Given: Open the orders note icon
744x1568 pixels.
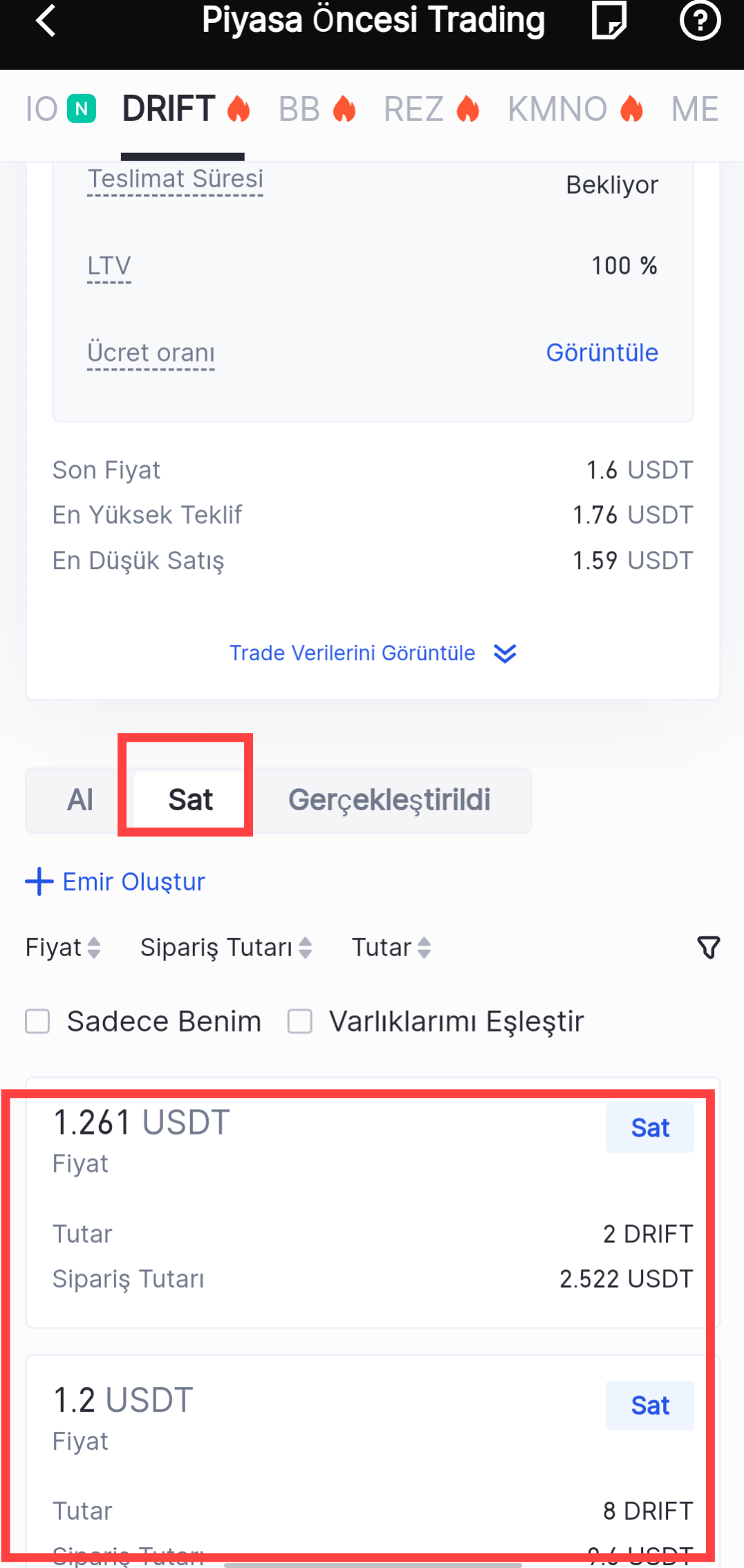Looking at the screenshot, I should pyautogui.click(x=608, y=21).
